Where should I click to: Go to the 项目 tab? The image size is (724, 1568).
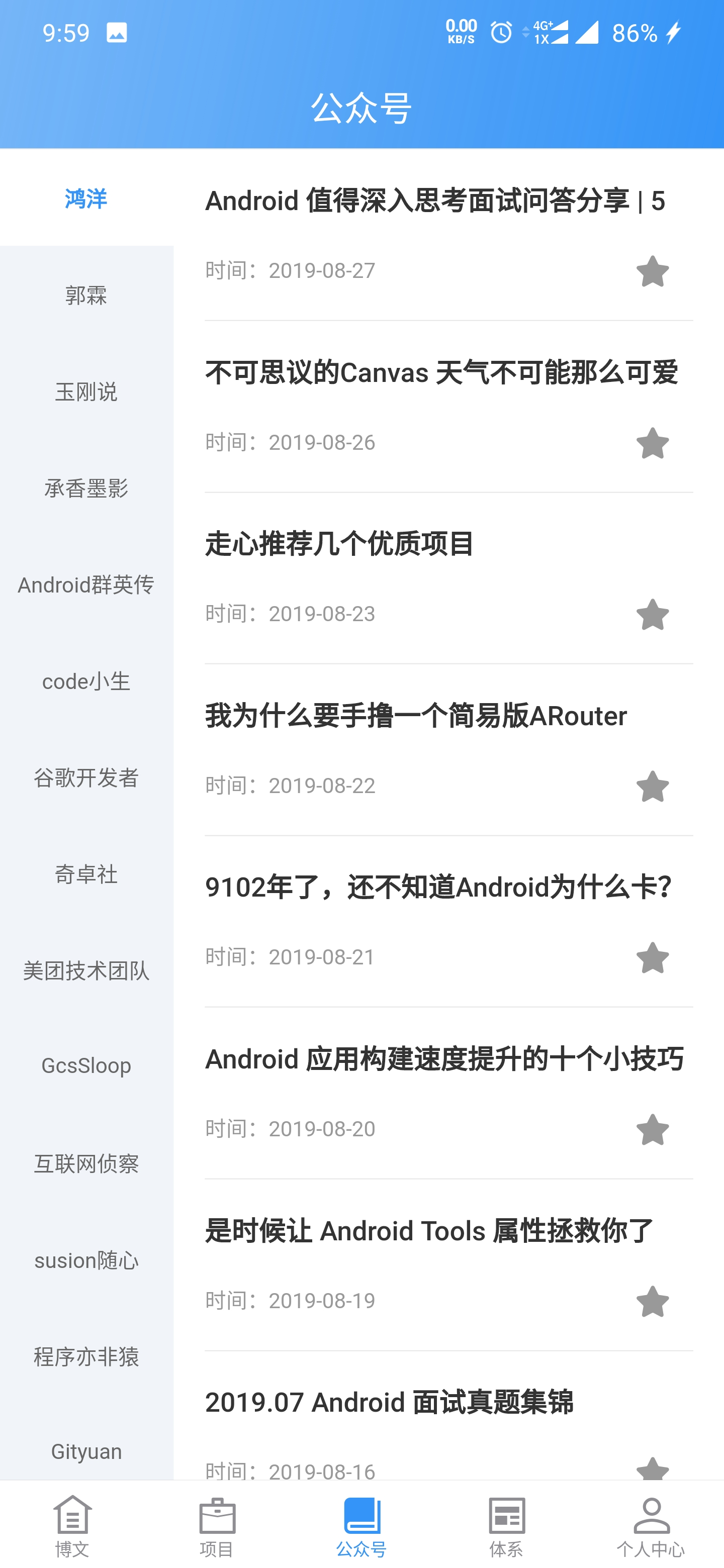pos(217,1525)
